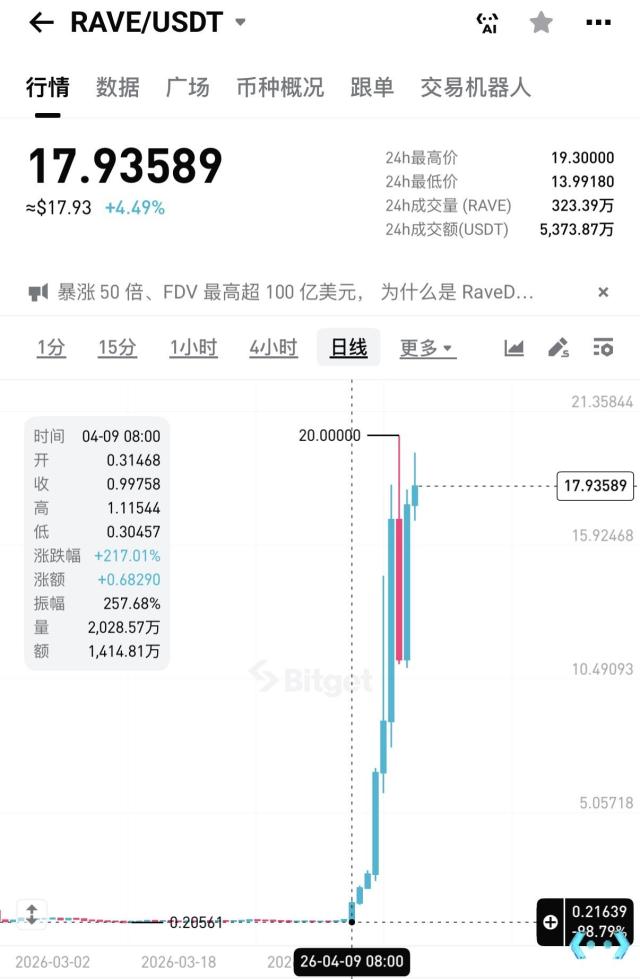The height and width of the screenshot is (979, 640).
Task: Select the 4小时 chart interval
Action: [x=273, y=348]
